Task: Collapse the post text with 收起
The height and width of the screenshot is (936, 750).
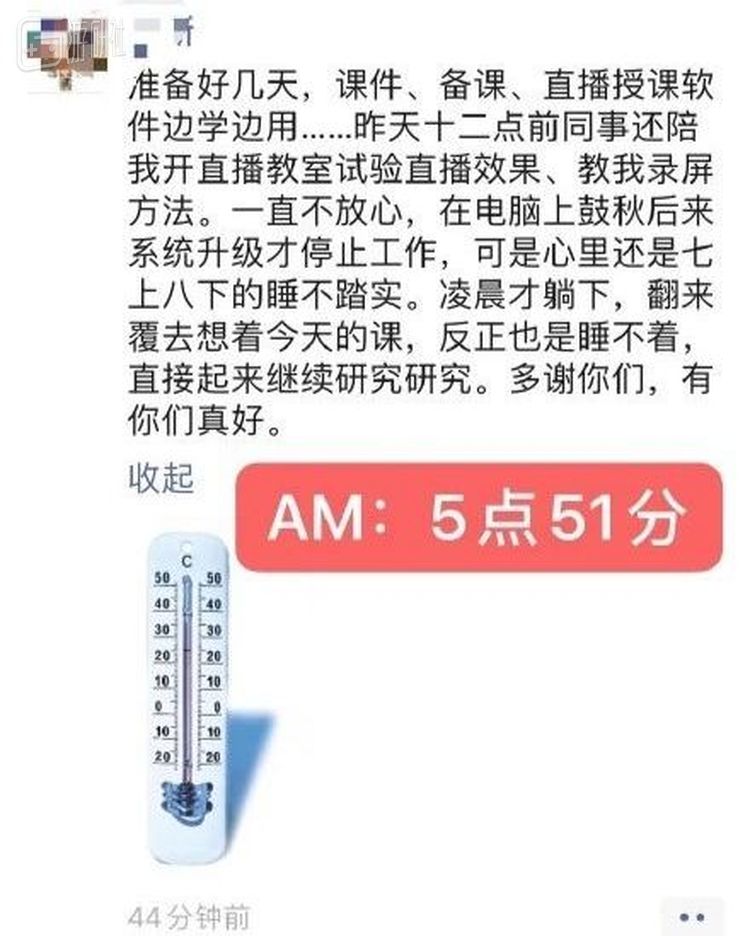Action: (x=160, y=479)
